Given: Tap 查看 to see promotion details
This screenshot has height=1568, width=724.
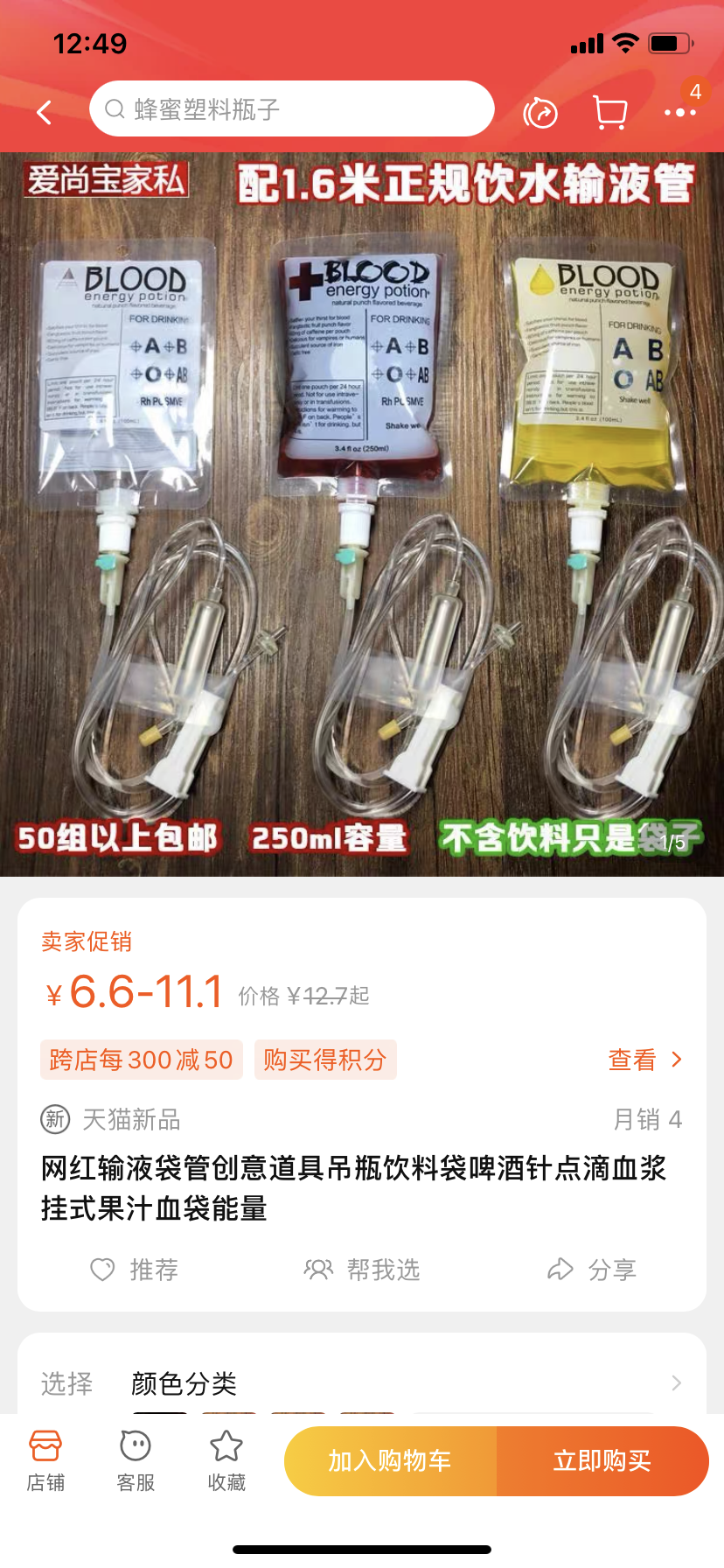Looking at the screenshot, I should (x=644, y=1060).
